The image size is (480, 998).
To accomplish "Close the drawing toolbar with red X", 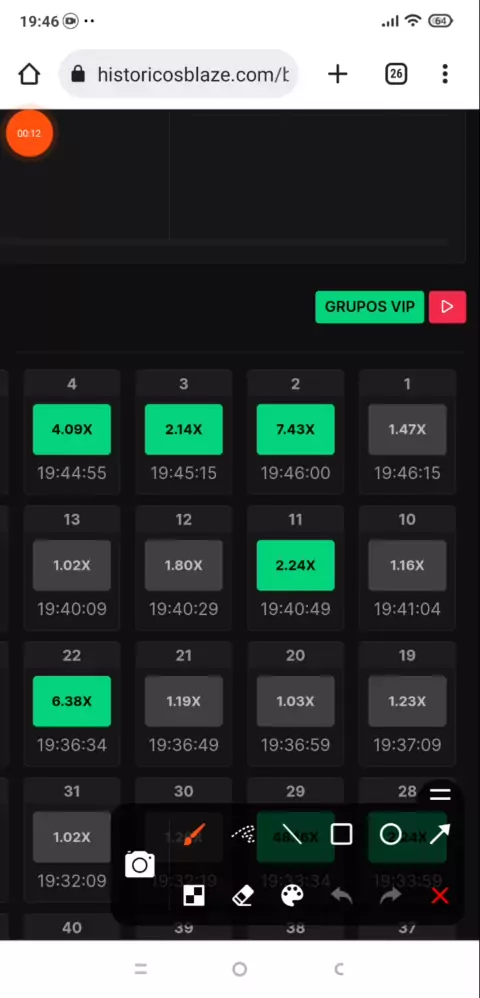I will [x=440, y=896].
